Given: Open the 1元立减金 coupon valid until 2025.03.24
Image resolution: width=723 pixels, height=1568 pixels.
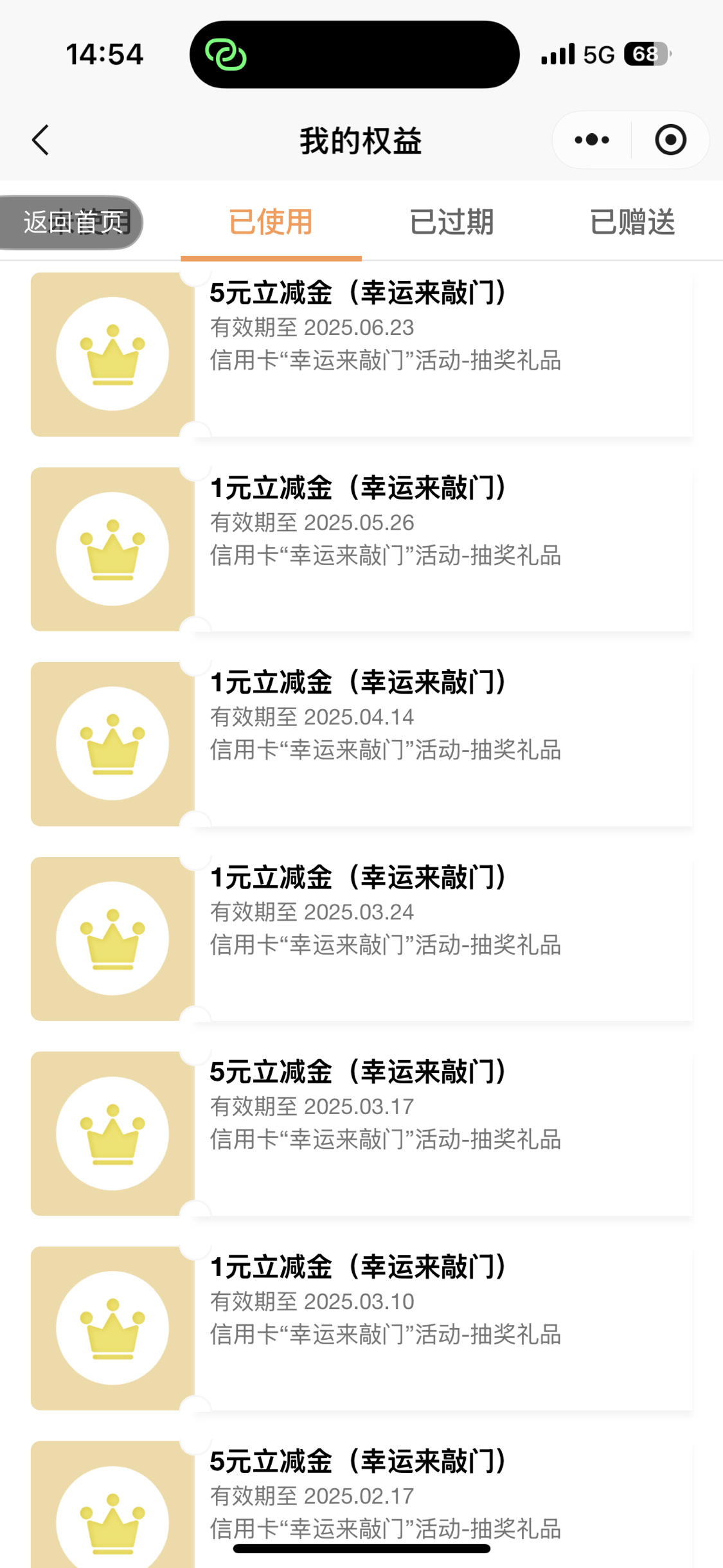Looking at the screenshot, I should click(x=362, y=939).
